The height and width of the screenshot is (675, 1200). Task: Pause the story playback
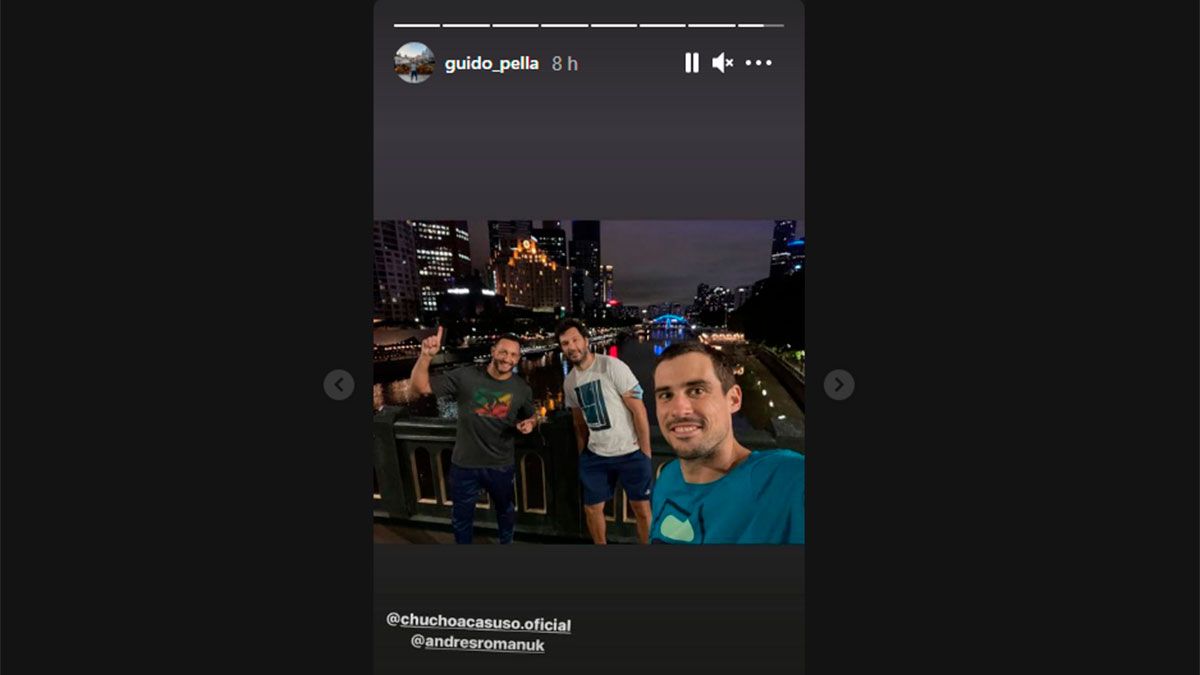point(691,63)
